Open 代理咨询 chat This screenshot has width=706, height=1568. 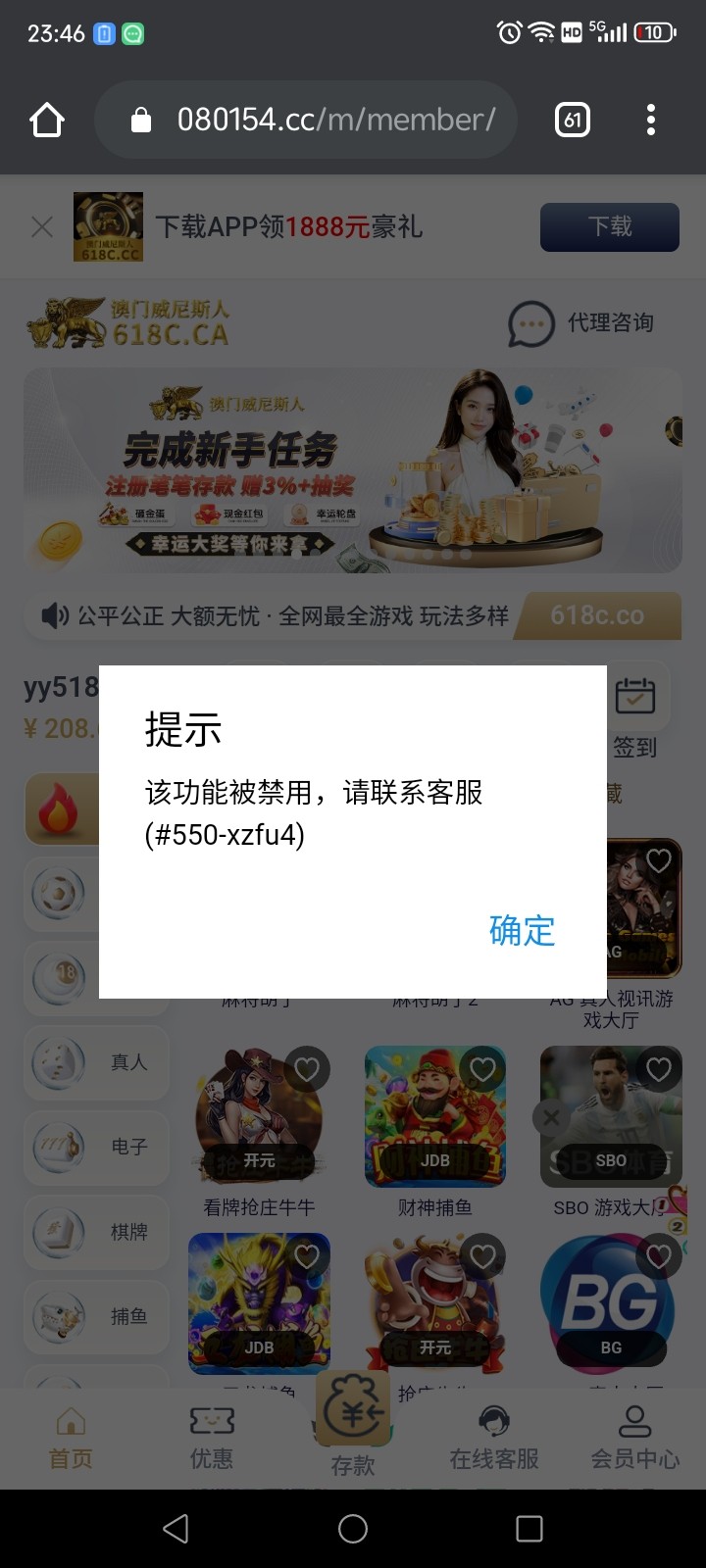click(581, 323)
